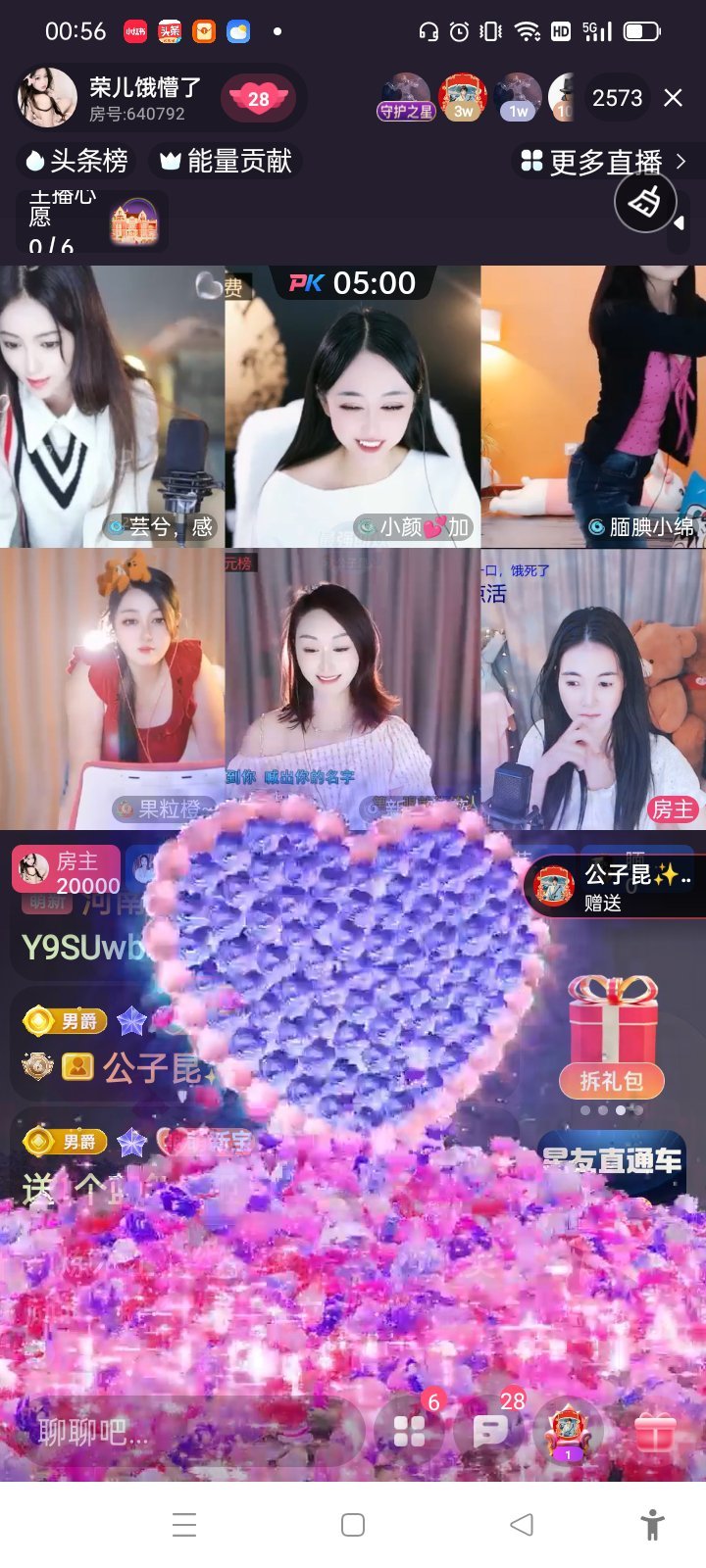
Task: Tap the clear-screen broom icon
Action: point(644,203)
